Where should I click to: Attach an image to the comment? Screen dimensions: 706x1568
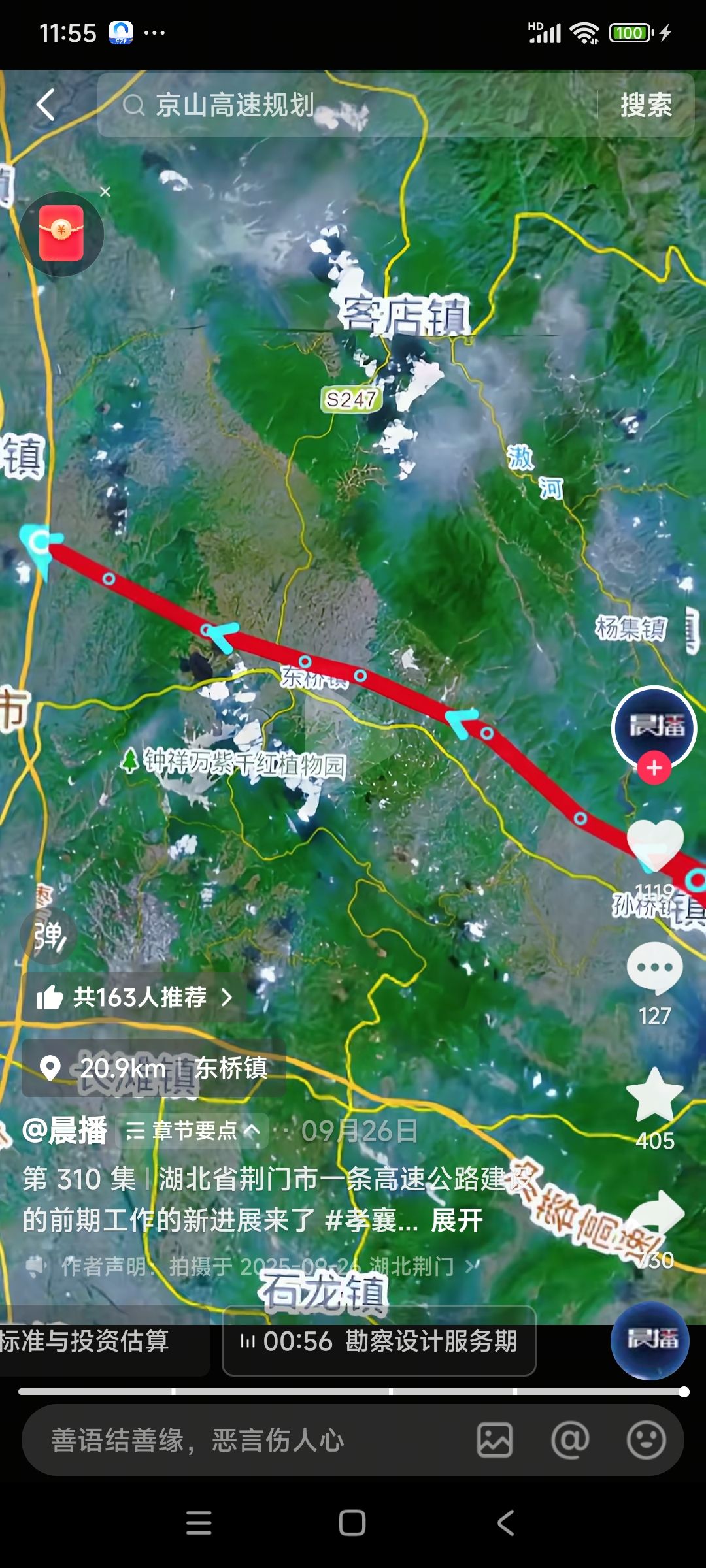495,1441
